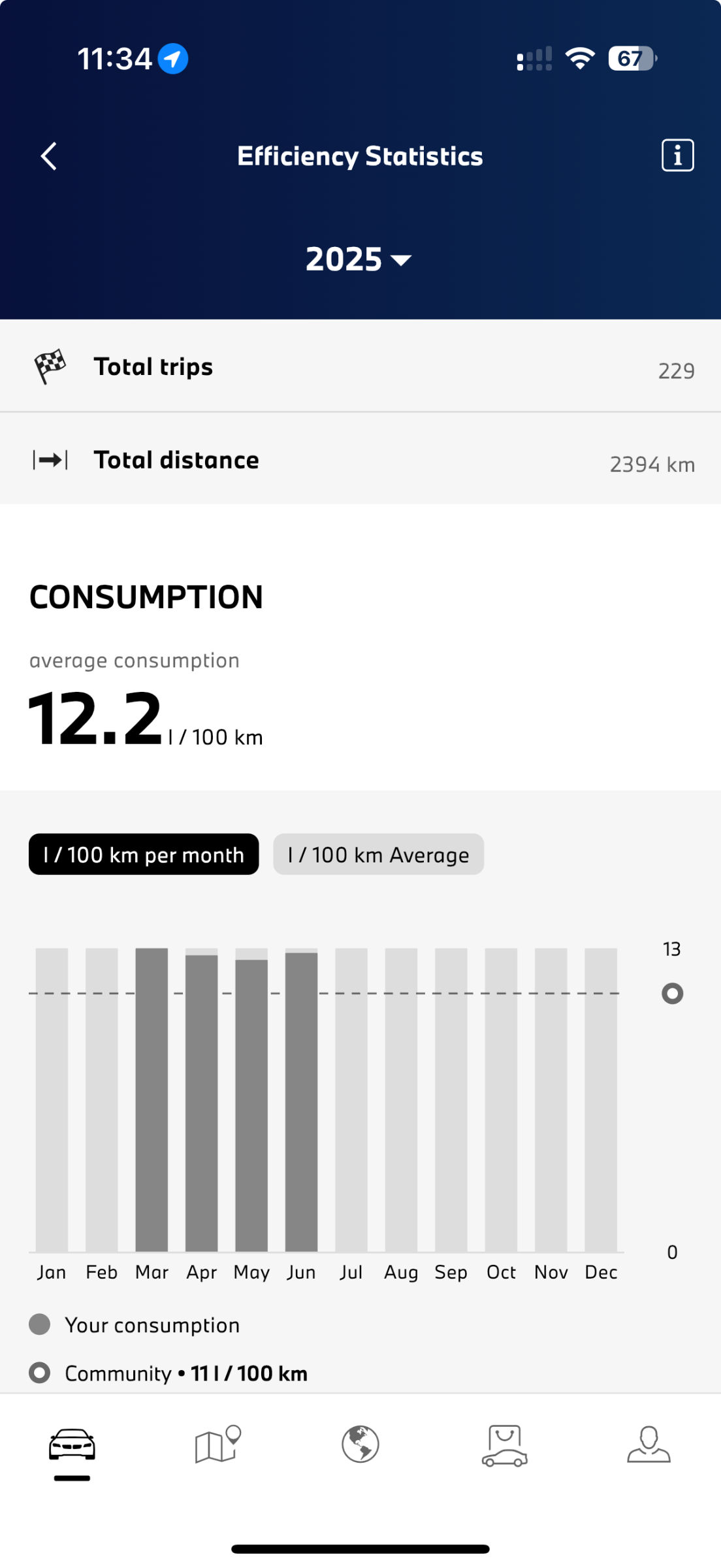721x1568 pixels.
Task: Open the vehicle tab in bottom navigation
Action: (x=72, y=1445)
